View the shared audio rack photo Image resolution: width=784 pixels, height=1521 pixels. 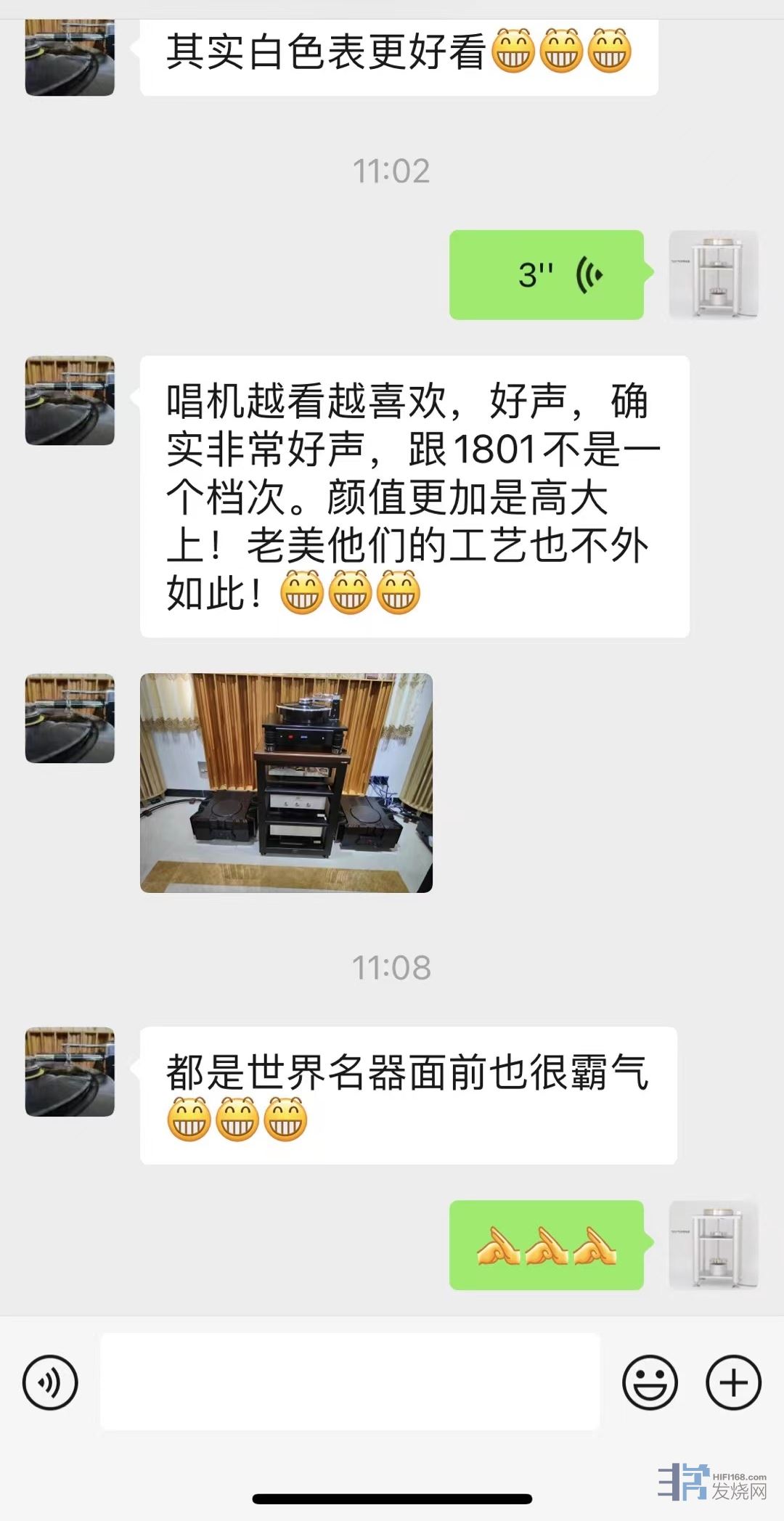(x=286, y=783)
